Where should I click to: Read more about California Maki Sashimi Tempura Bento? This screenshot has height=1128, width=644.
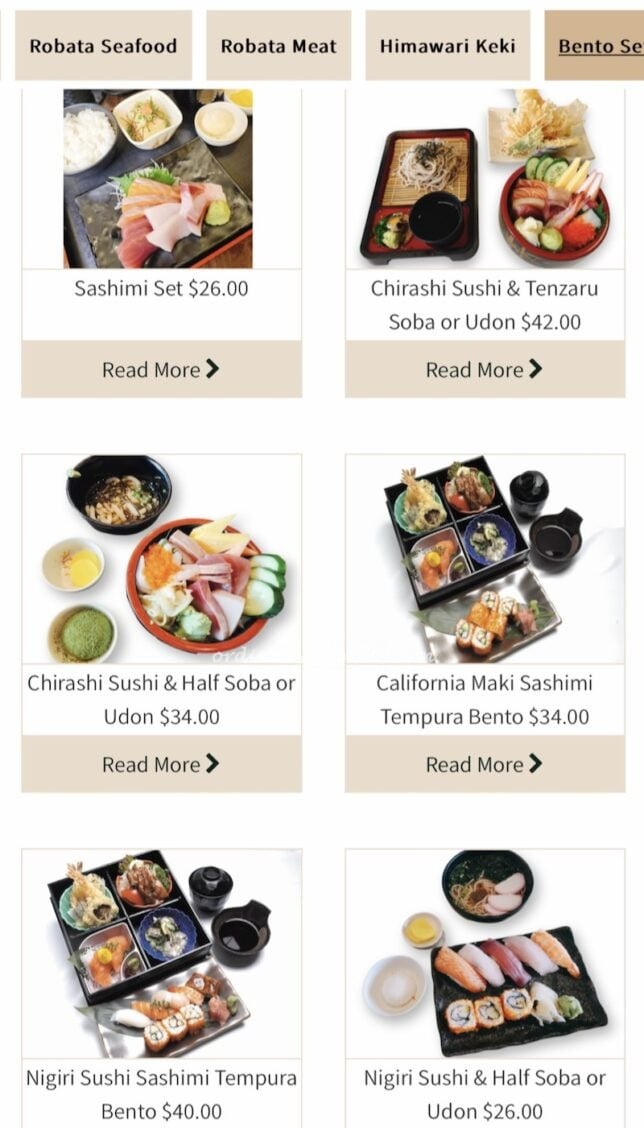485,764
